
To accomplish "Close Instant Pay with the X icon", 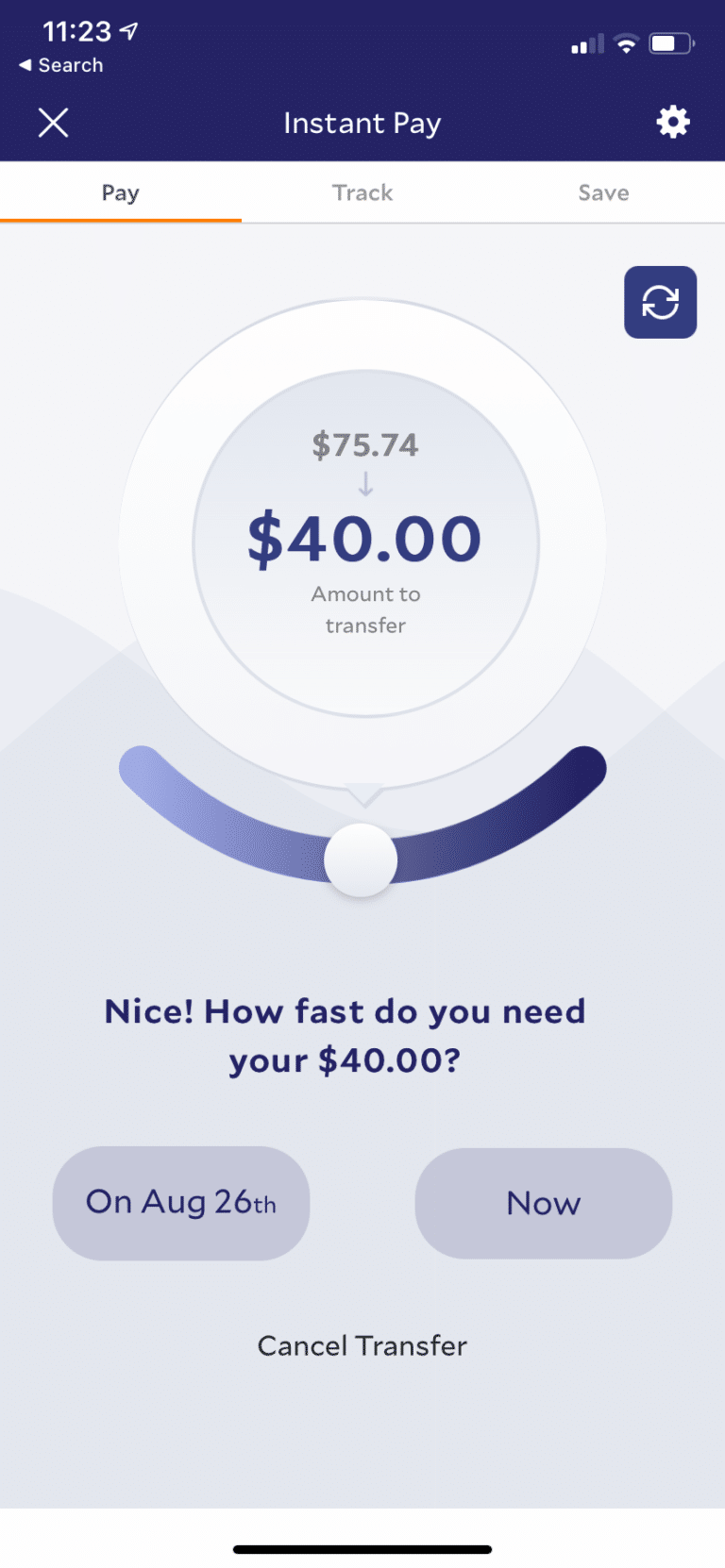I will point(54,122).
